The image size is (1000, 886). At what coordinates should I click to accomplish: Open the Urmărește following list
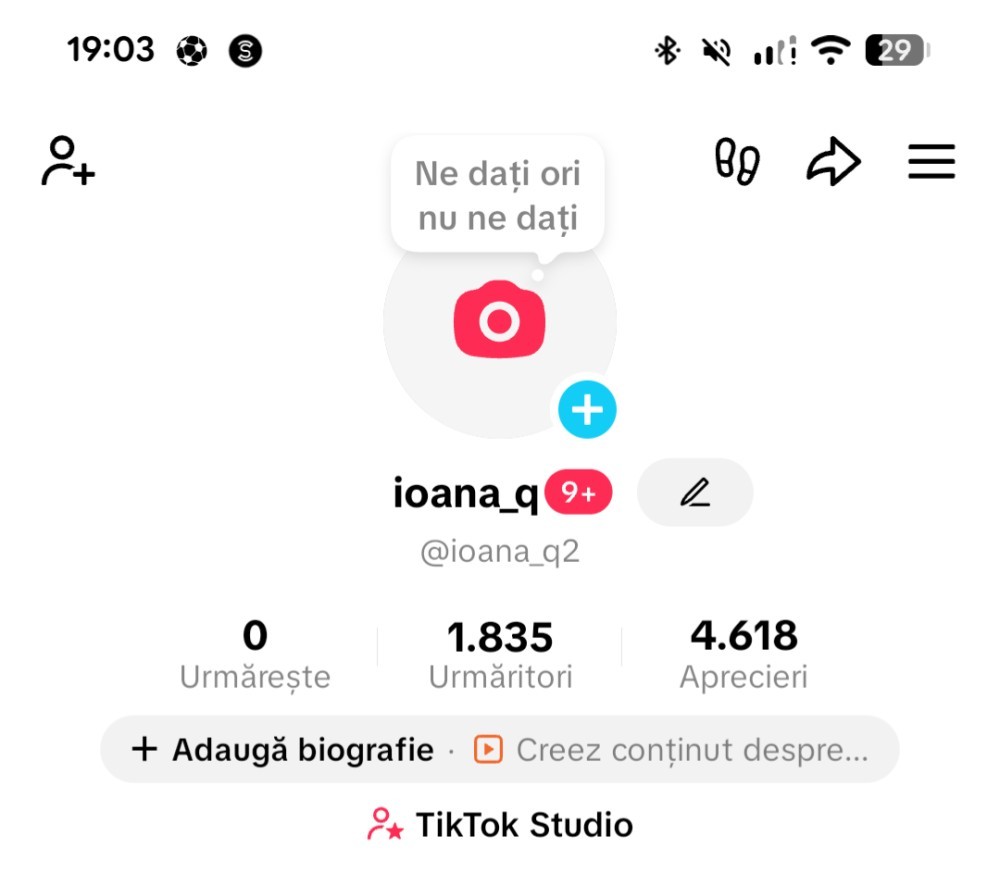(x=255, y=655)
